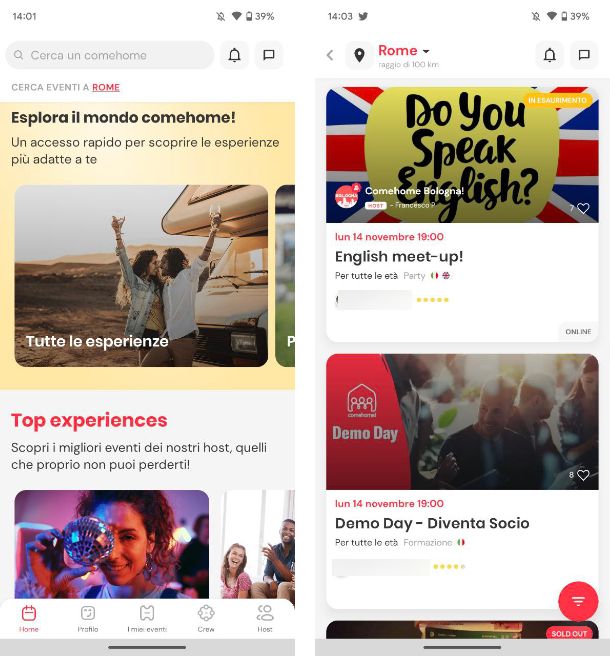Open the 'Cerca un comehome' search field

click(110, 55)
